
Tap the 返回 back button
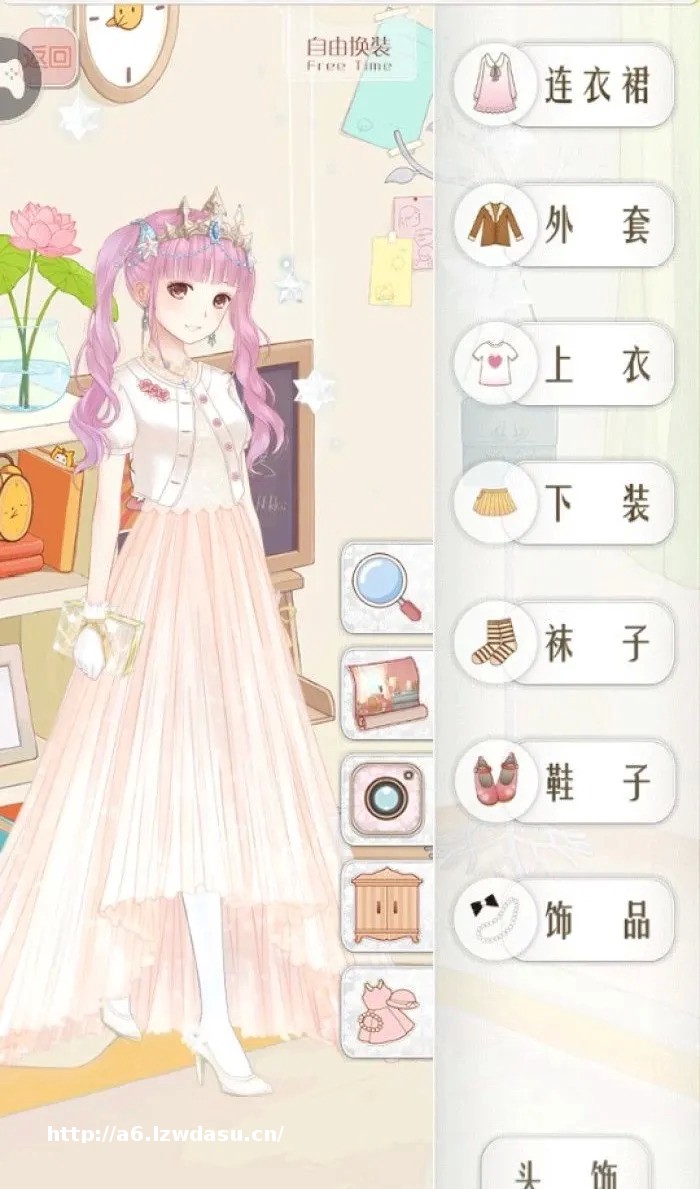(x=52, y=56)
